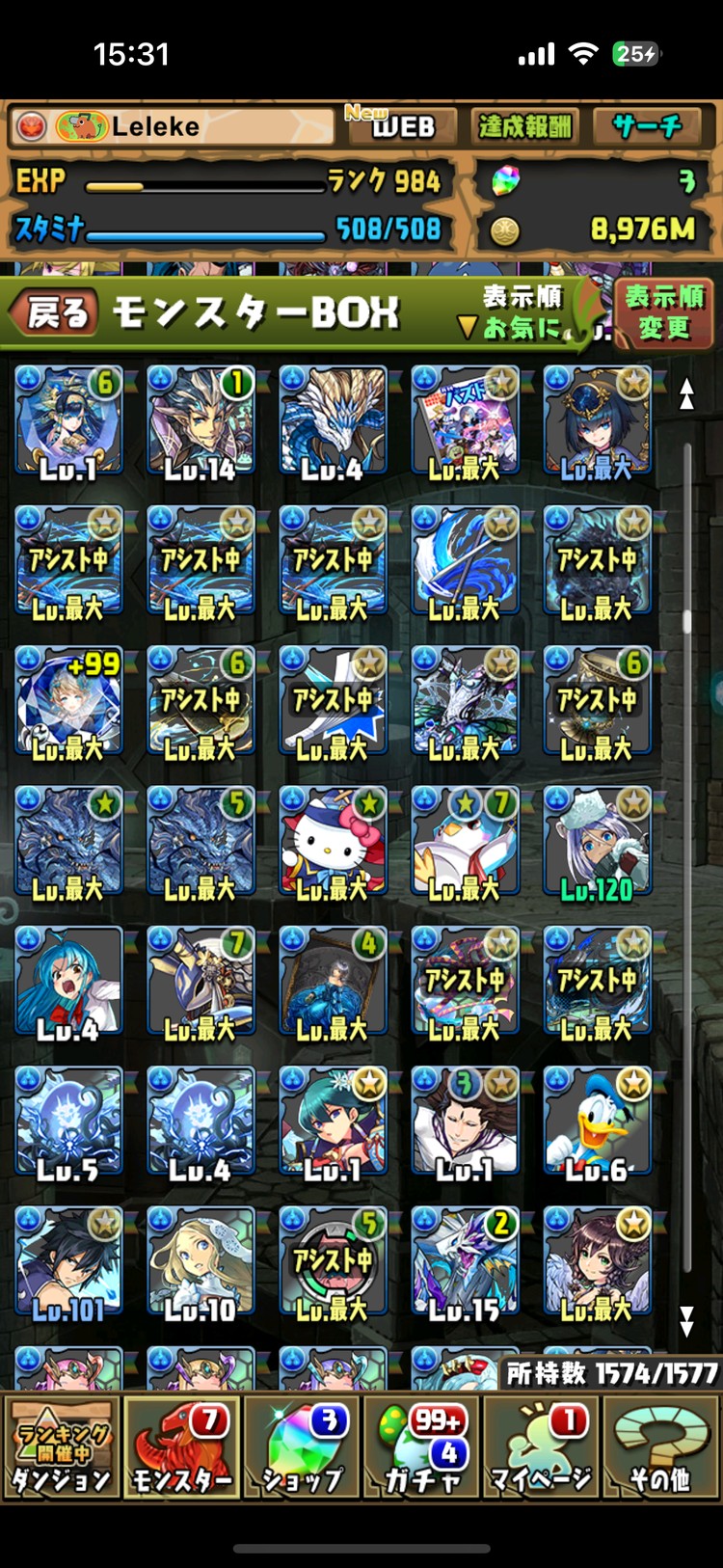This screenshot has width=723, height=1568.
Task: Tap the 戻る back button
Action: 56,312
